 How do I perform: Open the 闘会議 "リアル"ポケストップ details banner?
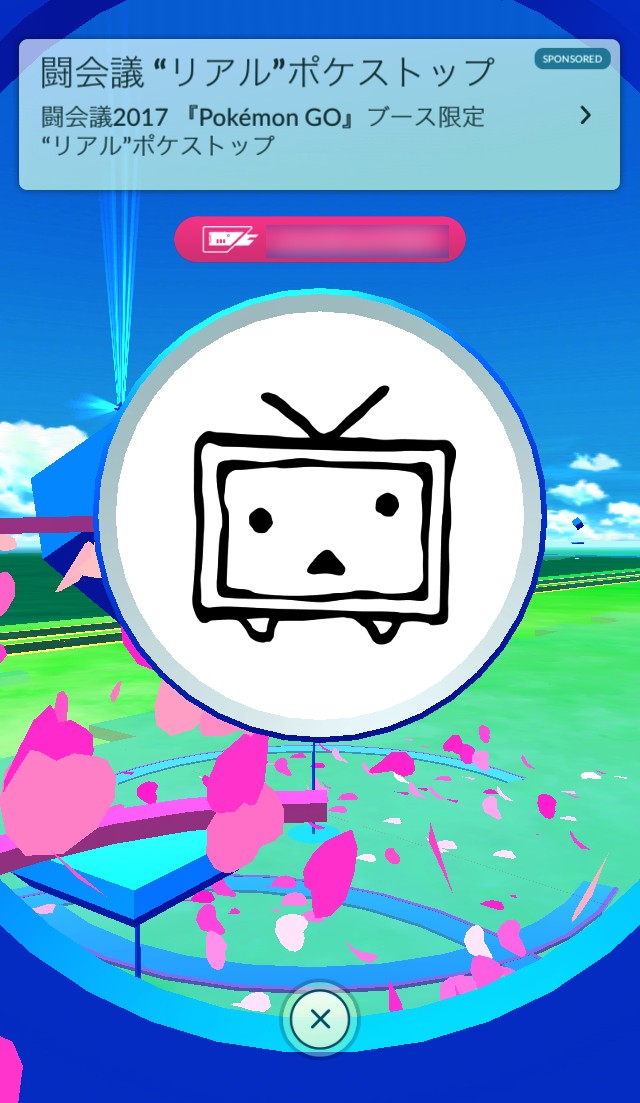tap(319, 114)
